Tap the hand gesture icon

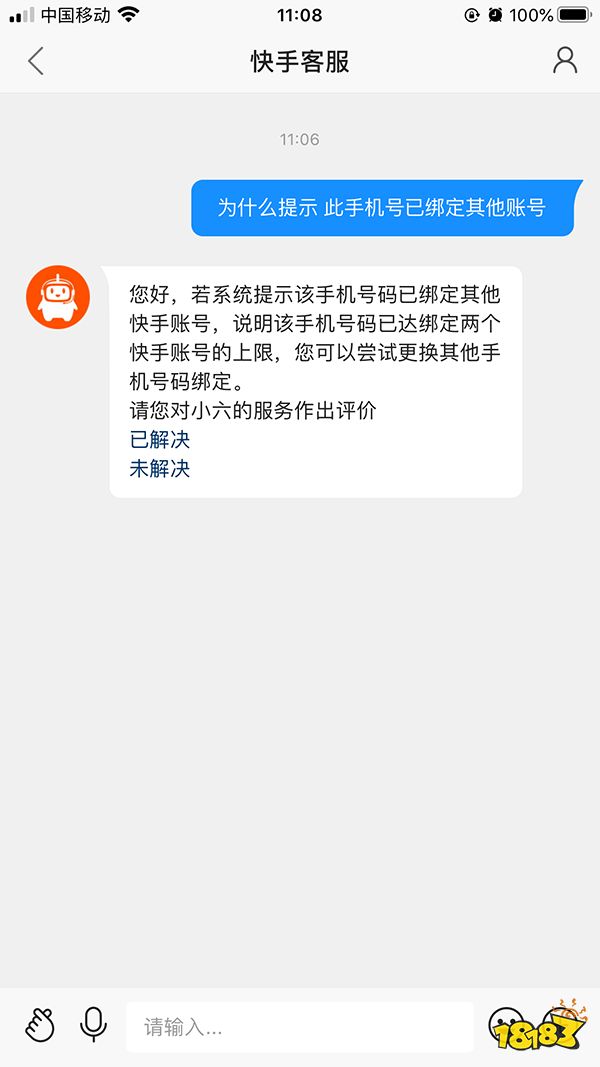(x=39, y=1026)
